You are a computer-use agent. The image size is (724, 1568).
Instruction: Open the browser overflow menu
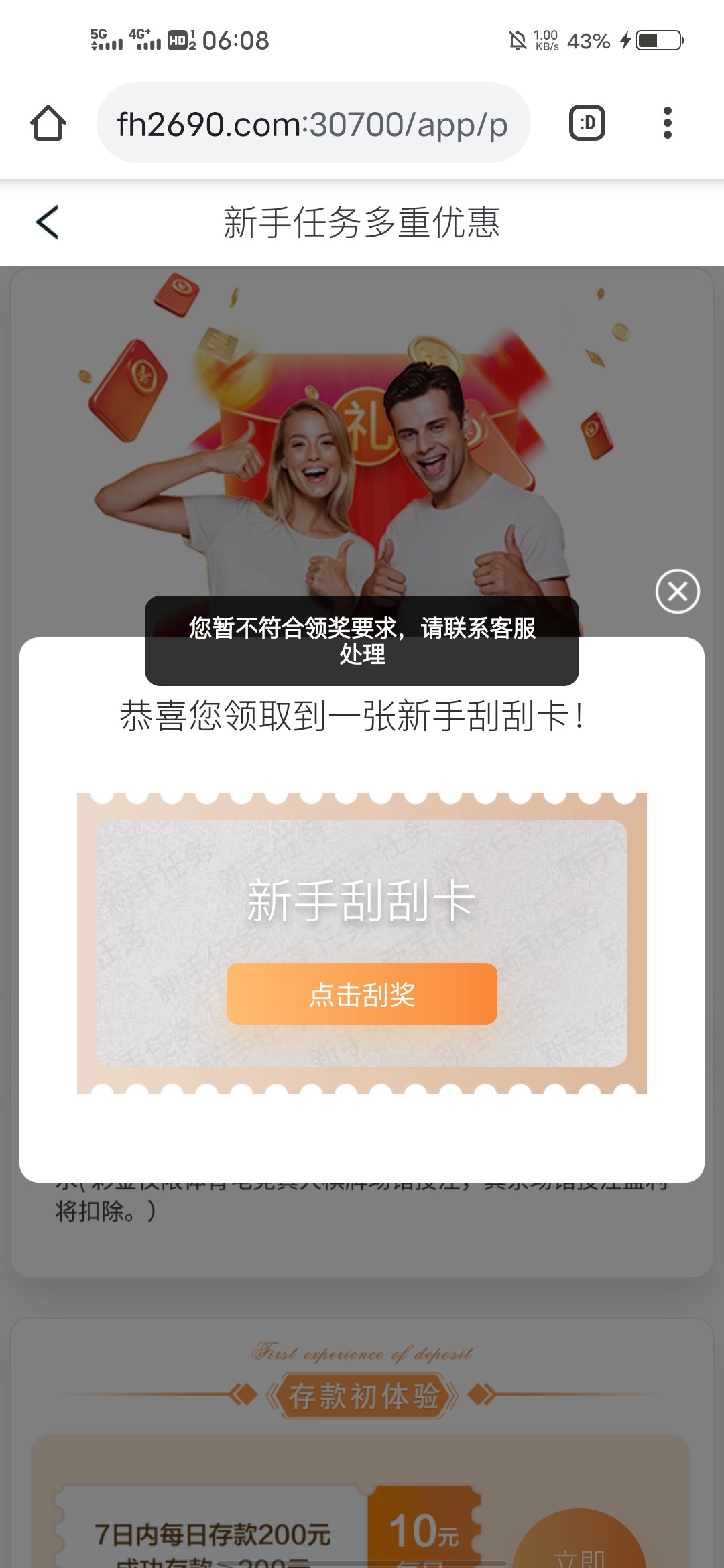667,123
